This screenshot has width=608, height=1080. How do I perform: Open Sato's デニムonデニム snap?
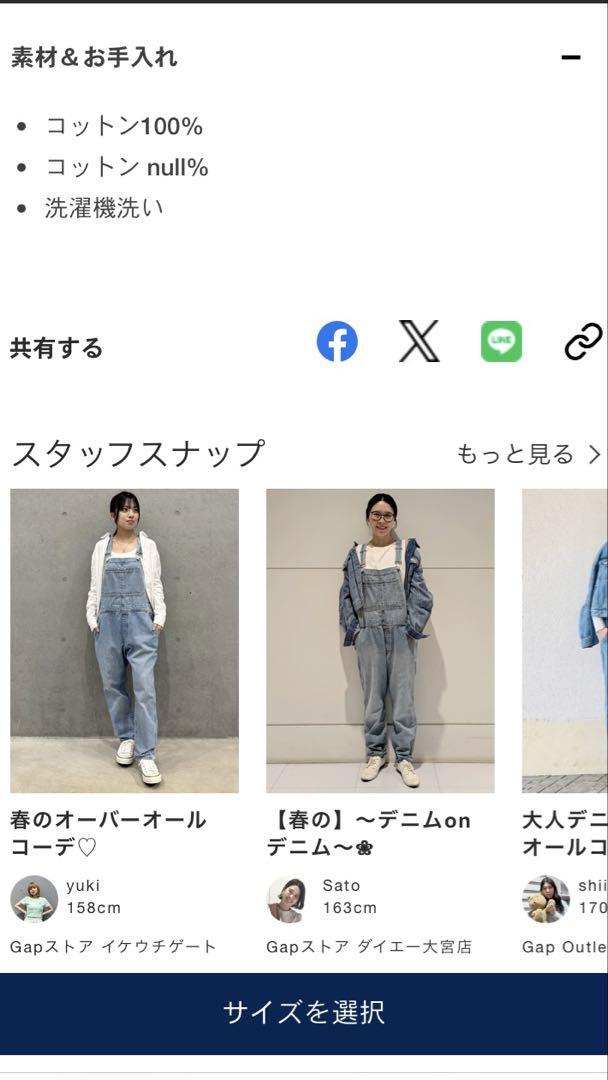coord(380,641)
